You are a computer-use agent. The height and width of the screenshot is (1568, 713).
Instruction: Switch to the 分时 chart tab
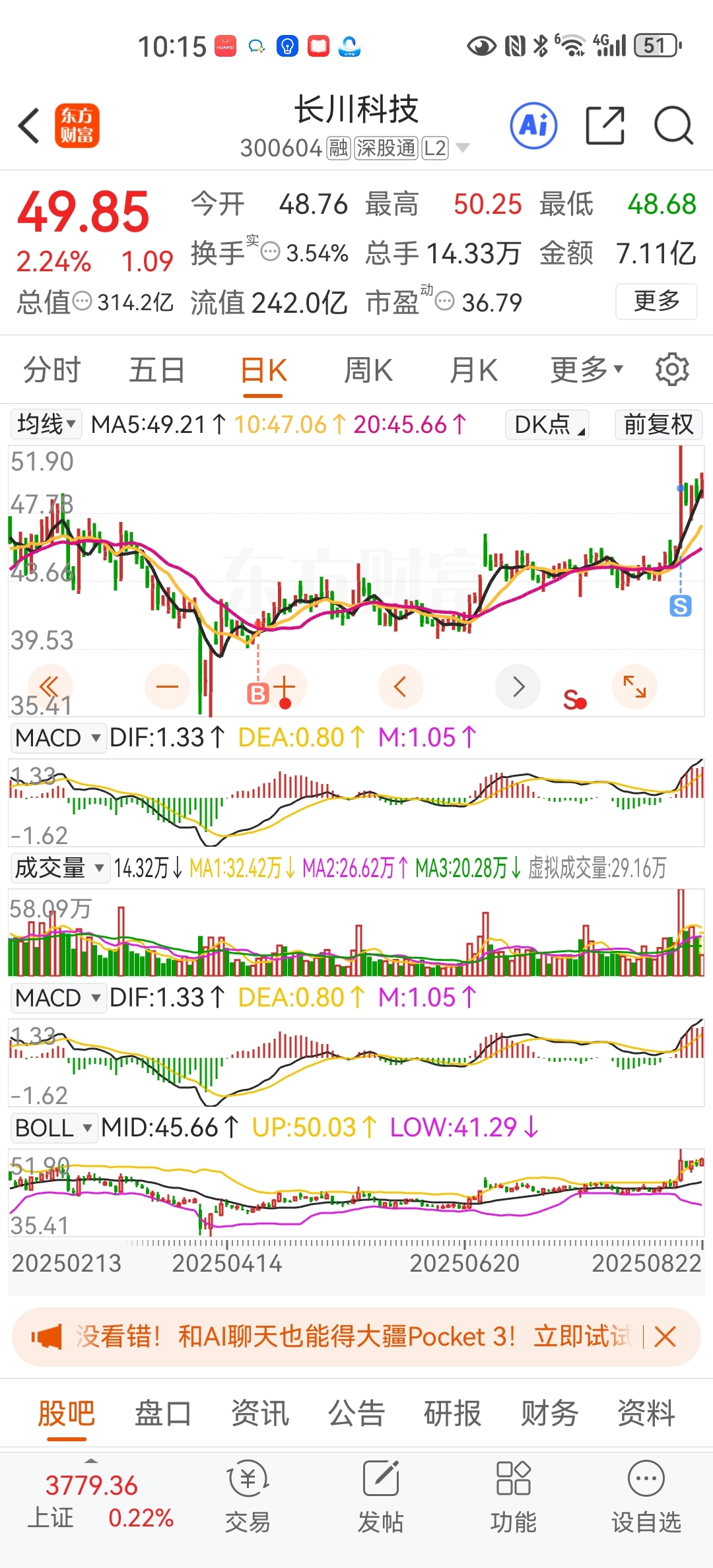tap(51, 370)
